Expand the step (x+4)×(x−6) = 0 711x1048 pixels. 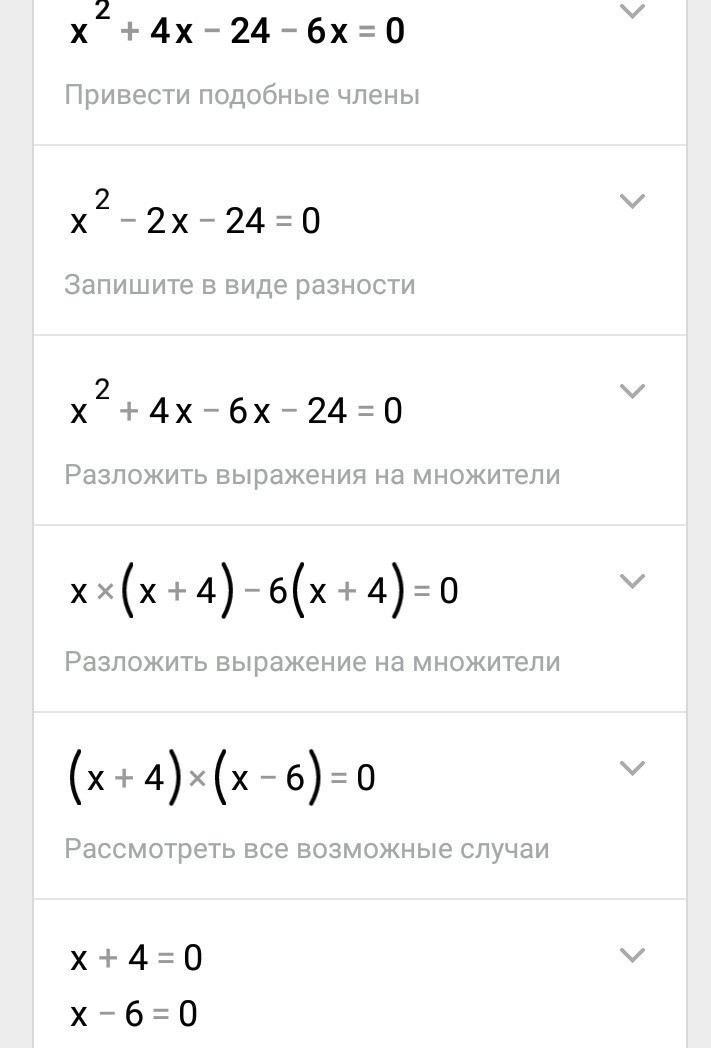(x=631, y=768)
